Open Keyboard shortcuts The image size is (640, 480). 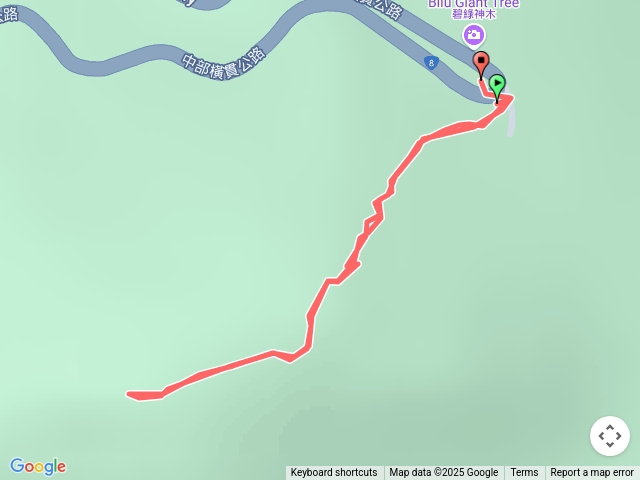pos(334,473)
